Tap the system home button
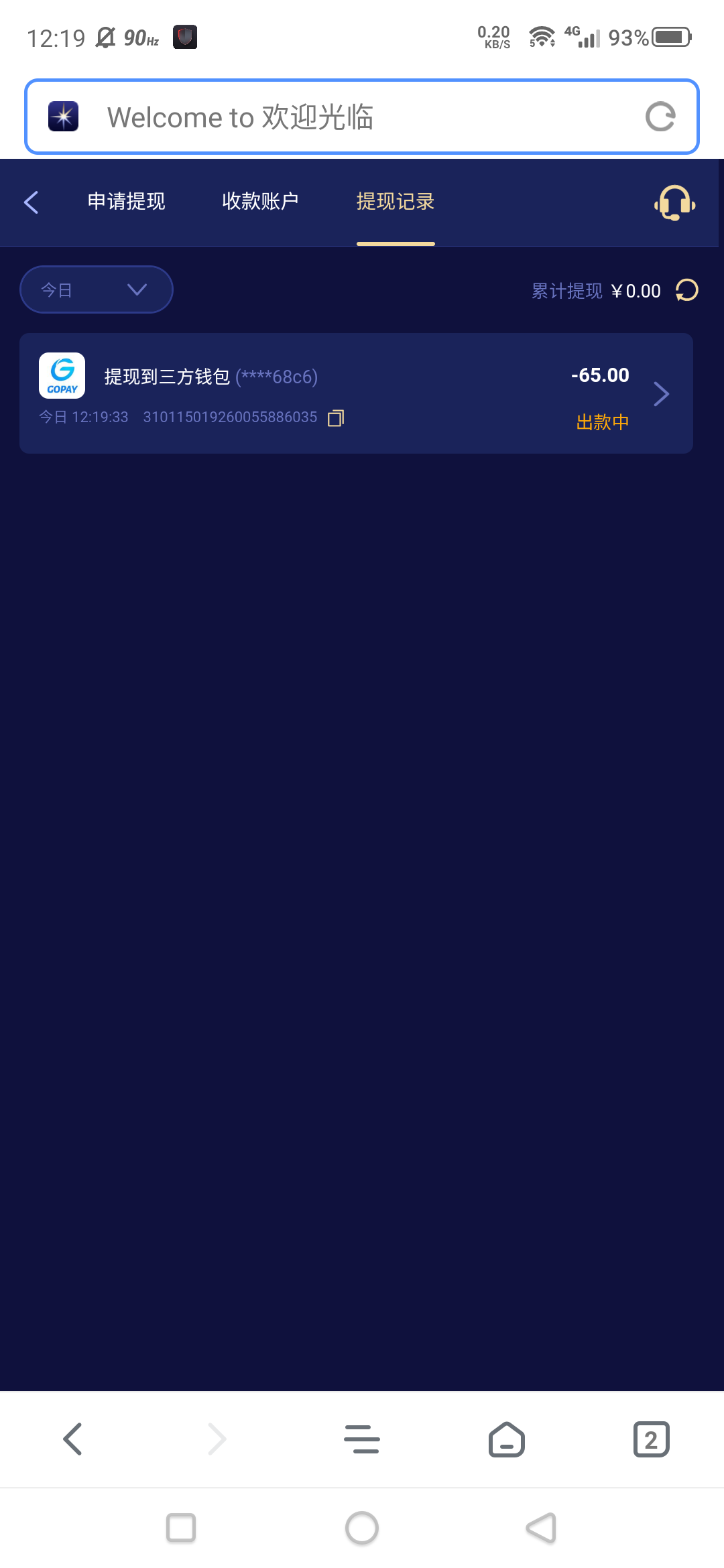The height and width of the screenshot is (1568, 724). [x=362, y=1528]
